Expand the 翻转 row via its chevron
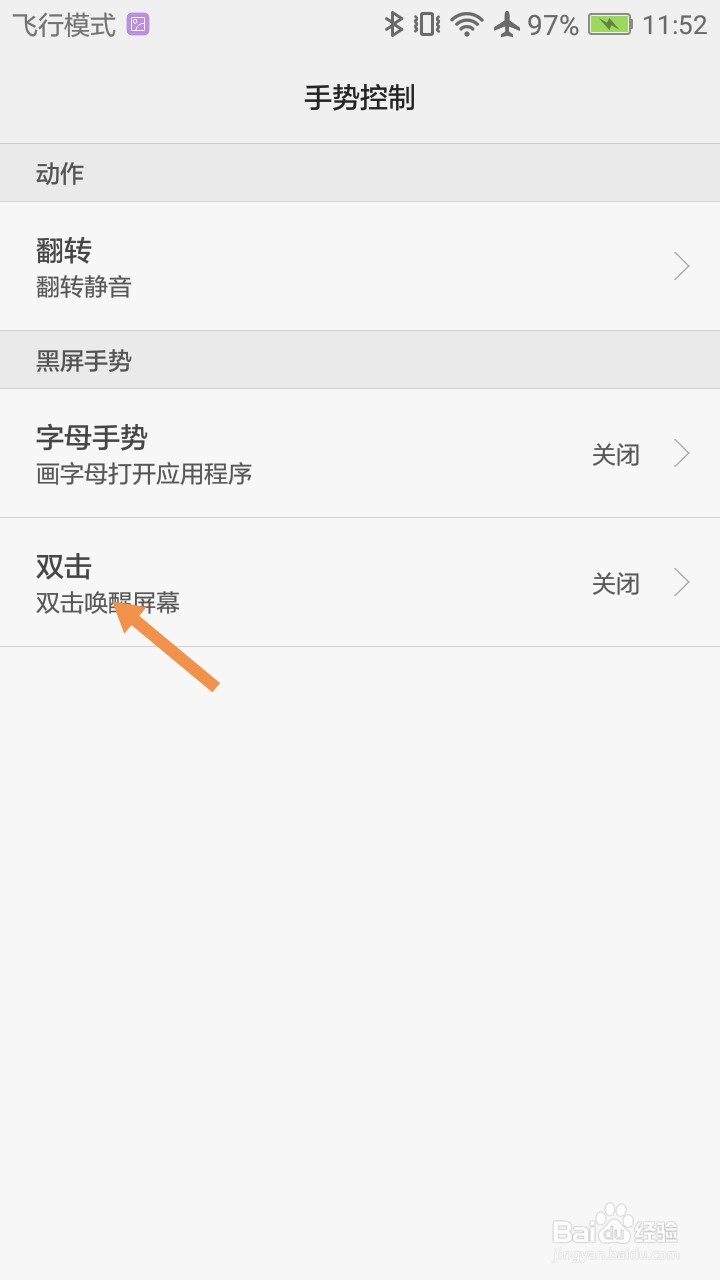Image resolution: width=720 pixels, height=1280 pixels. click(x=682, y=265)
